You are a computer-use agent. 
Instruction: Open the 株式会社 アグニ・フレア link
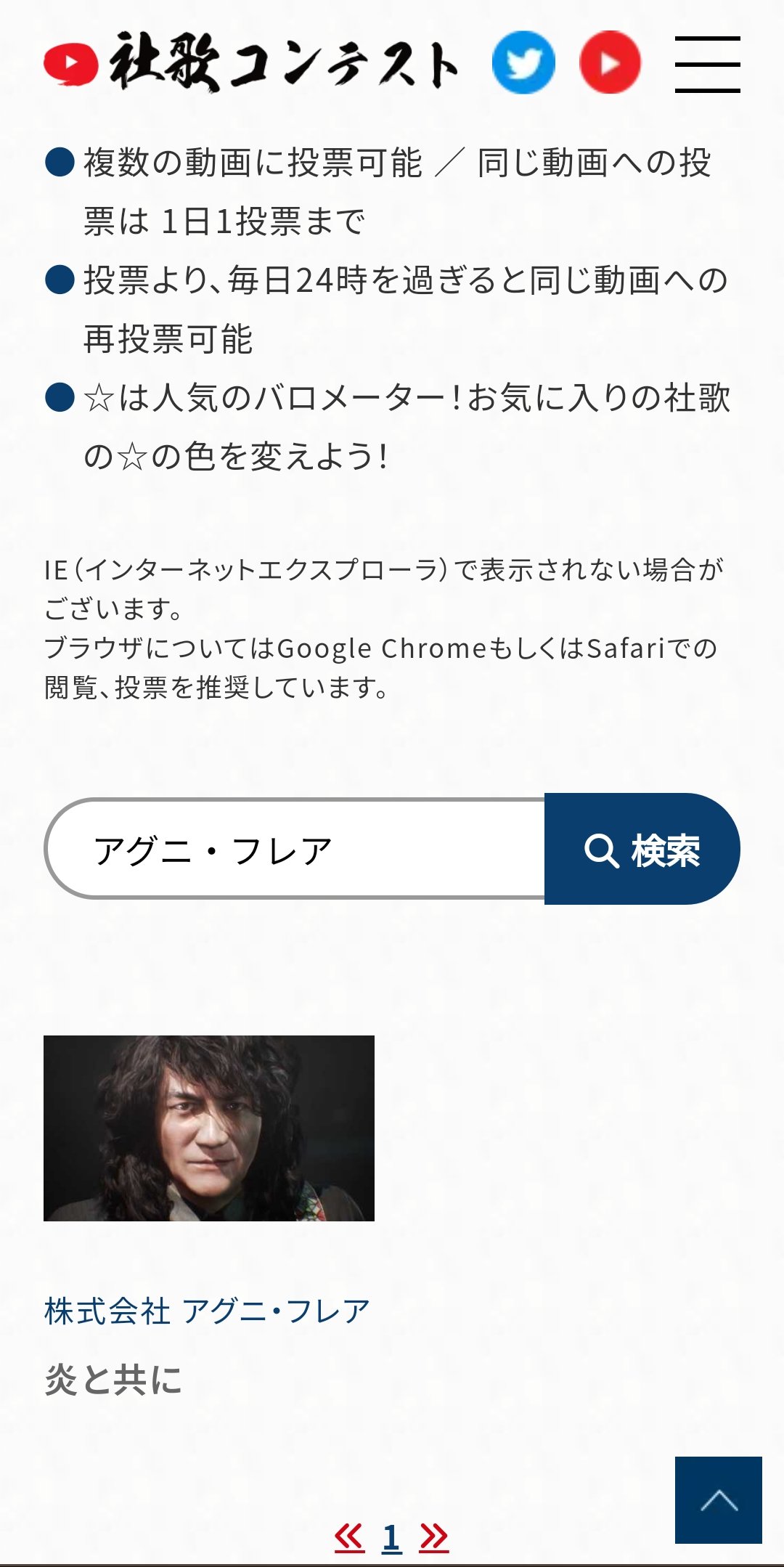[x=207, y=1311]
